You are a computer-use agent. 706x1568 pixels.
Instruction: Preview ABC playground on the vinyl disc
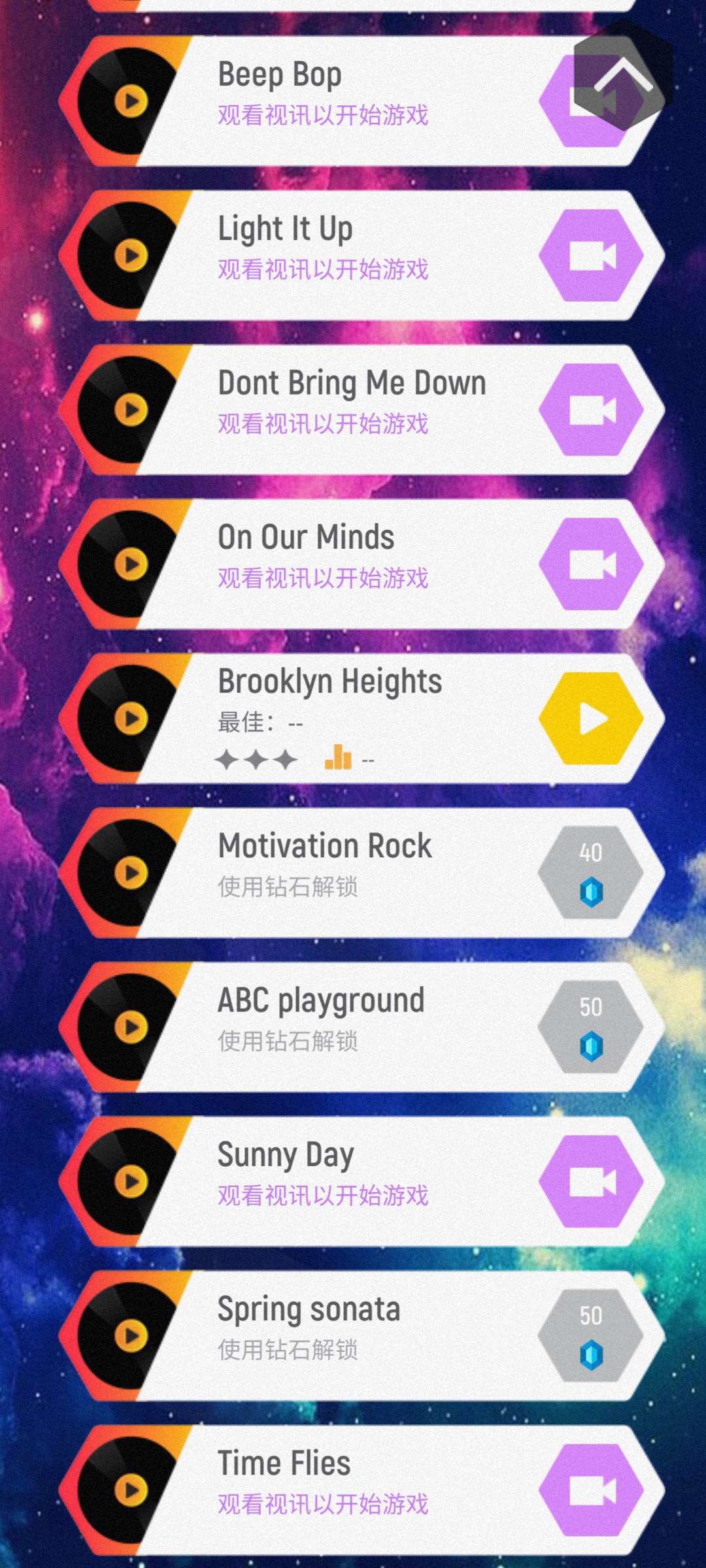(x=131, y=1027)
